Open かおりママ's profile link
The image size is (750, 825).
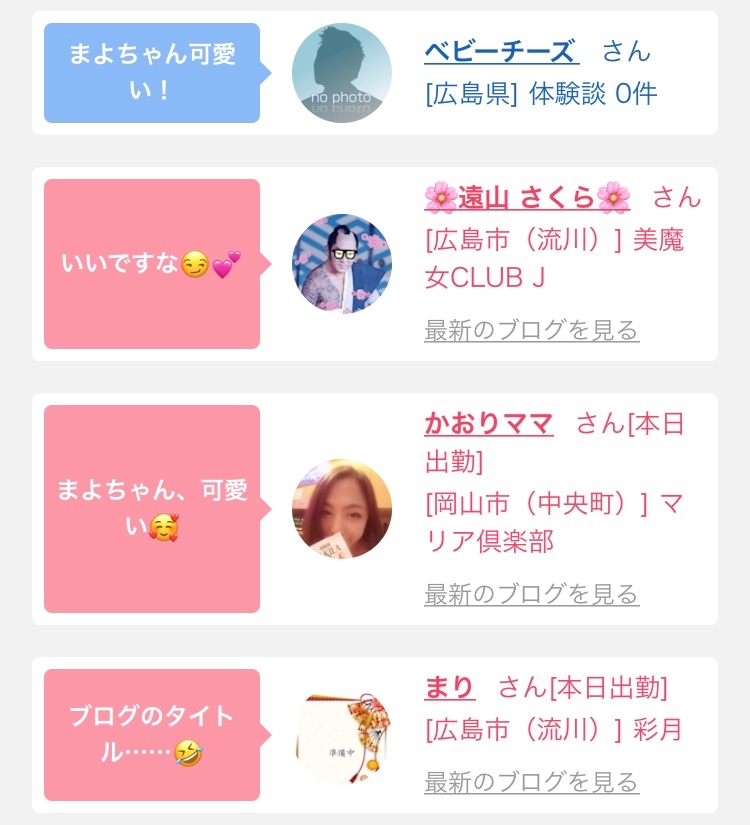[488, 424]
